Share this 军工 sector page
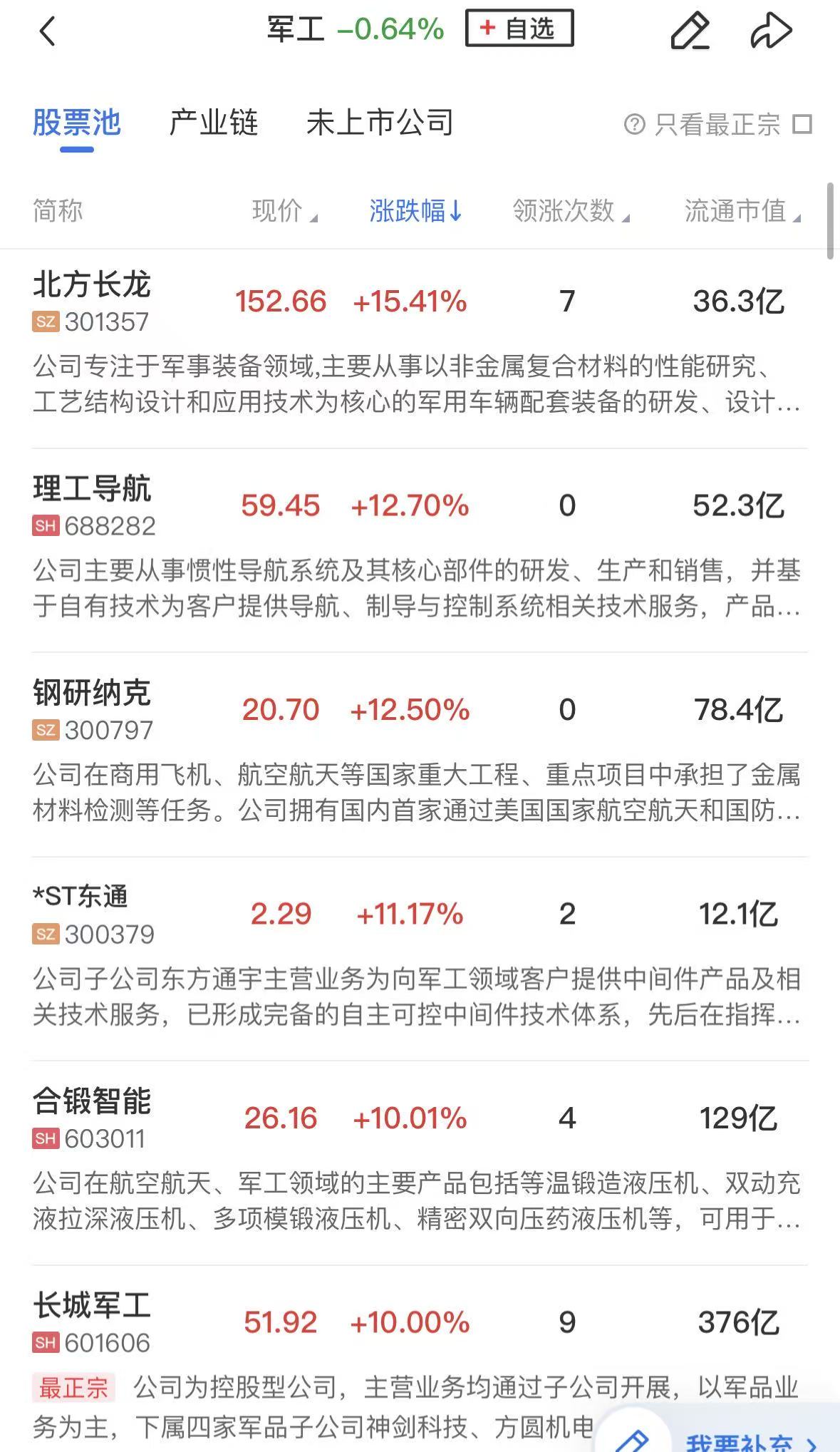This screenshot has width=840, height=1452. [771, 31]
